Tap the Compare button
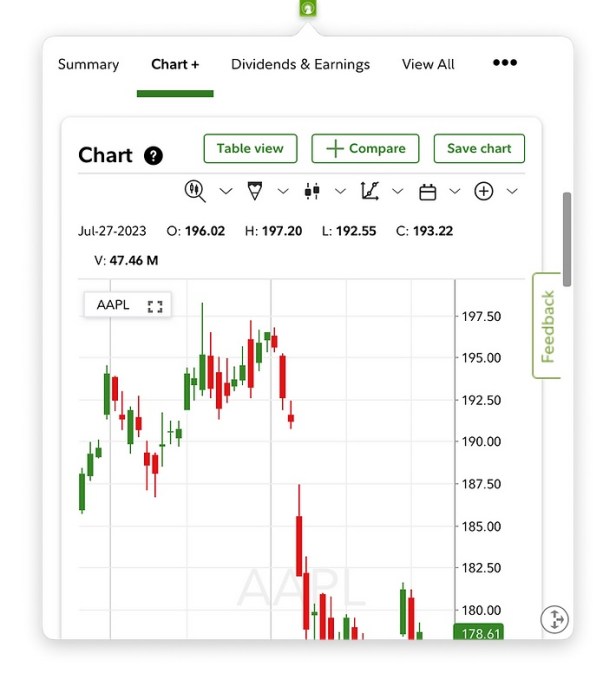This screenshot has width=616, height=680. (365, 148)
